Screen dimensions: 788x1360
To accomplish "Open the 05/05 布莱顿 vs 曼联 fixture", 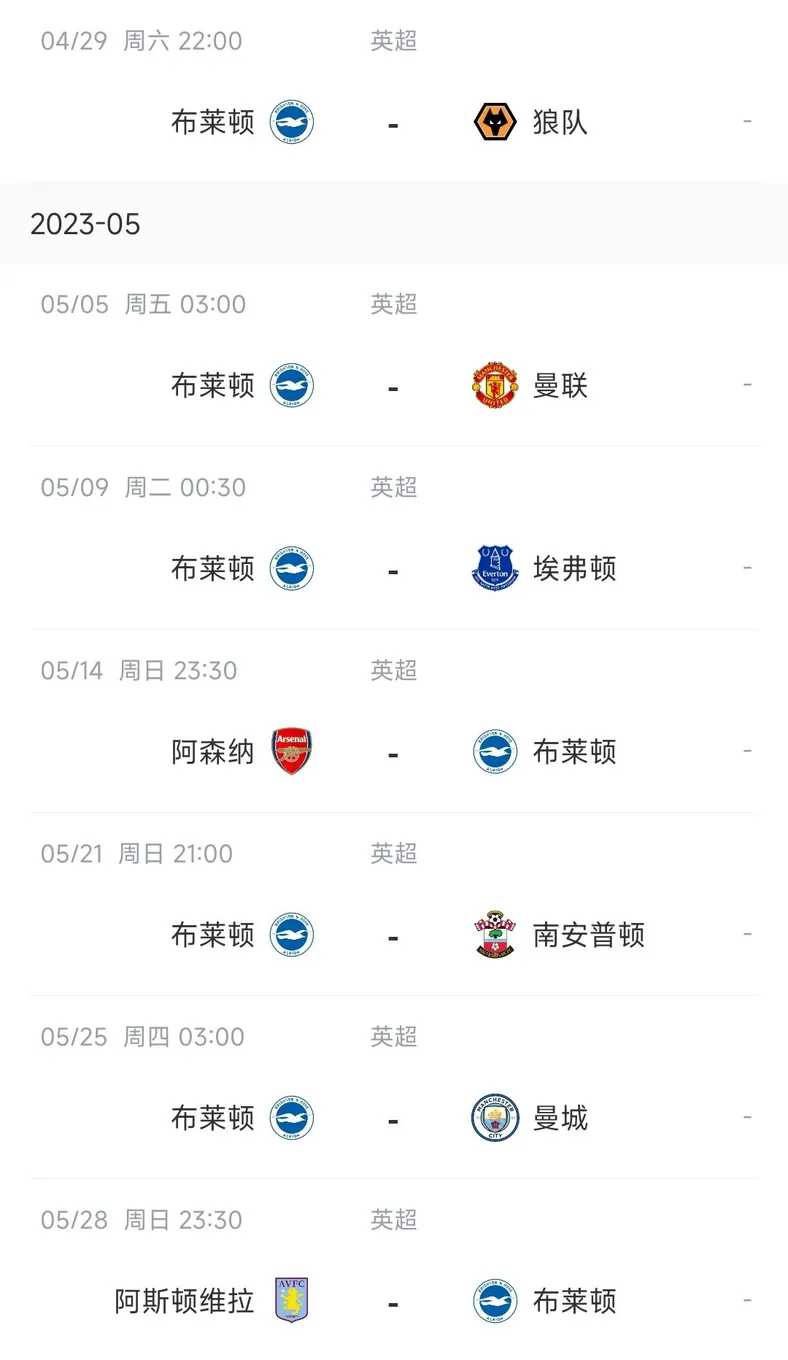I will click(x=394, y=355).
